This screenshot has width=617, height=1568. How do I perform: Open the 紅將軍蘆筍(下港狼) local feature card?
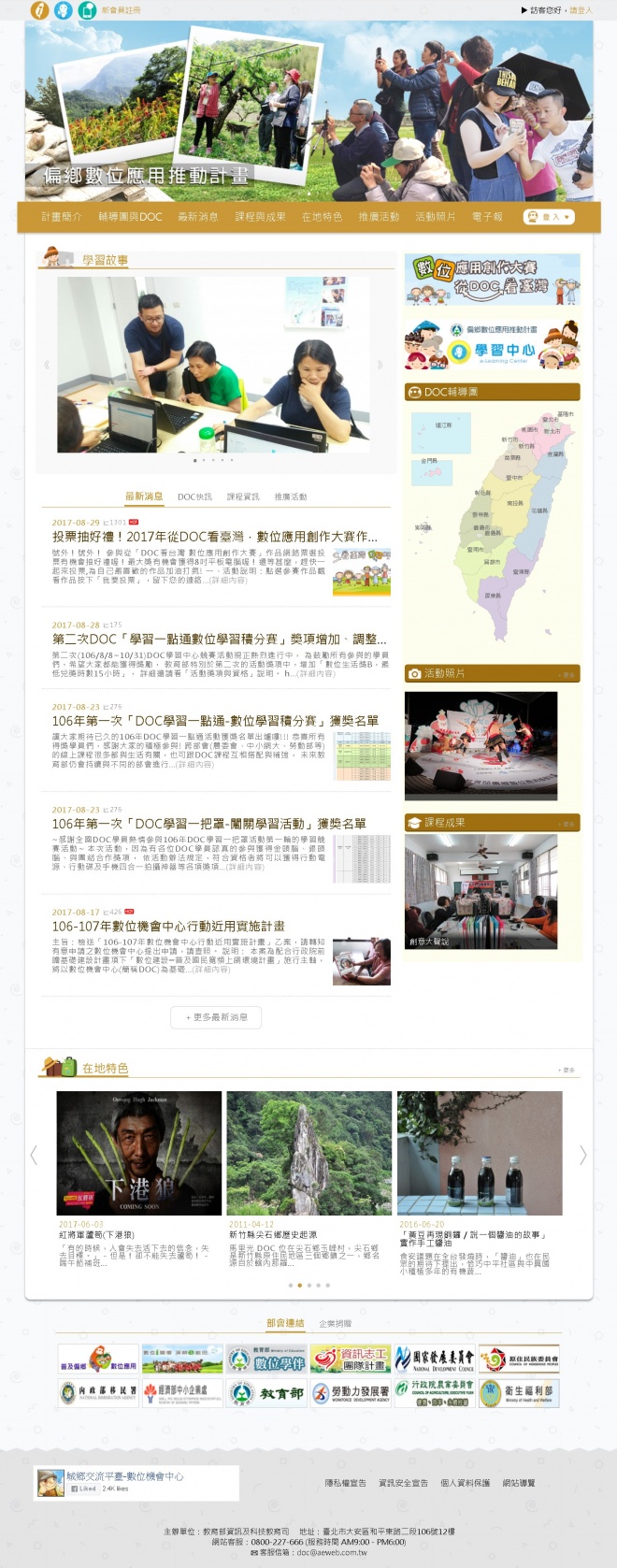click(138, 1154)
